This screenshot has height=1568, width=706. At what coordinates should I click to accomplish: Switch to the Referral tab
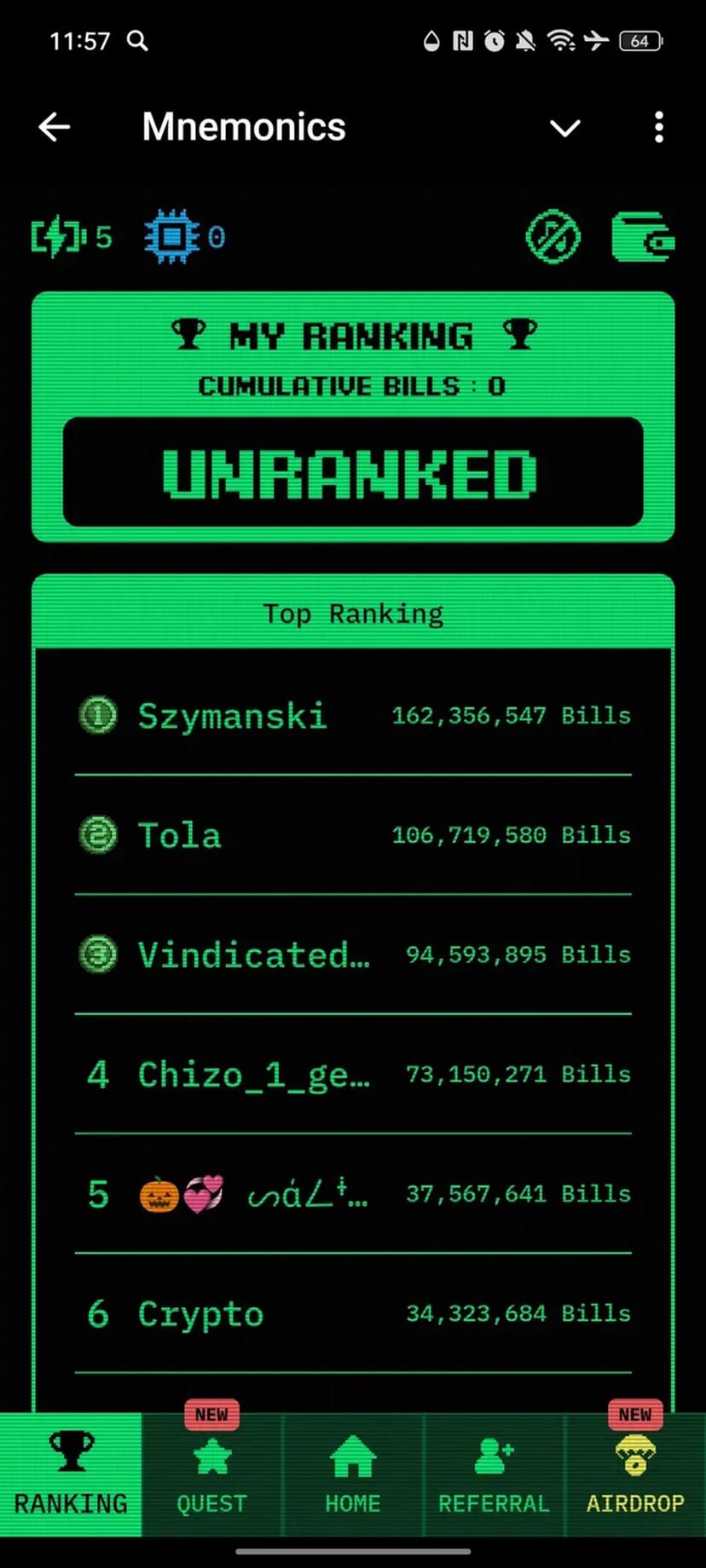[494, 1474]
